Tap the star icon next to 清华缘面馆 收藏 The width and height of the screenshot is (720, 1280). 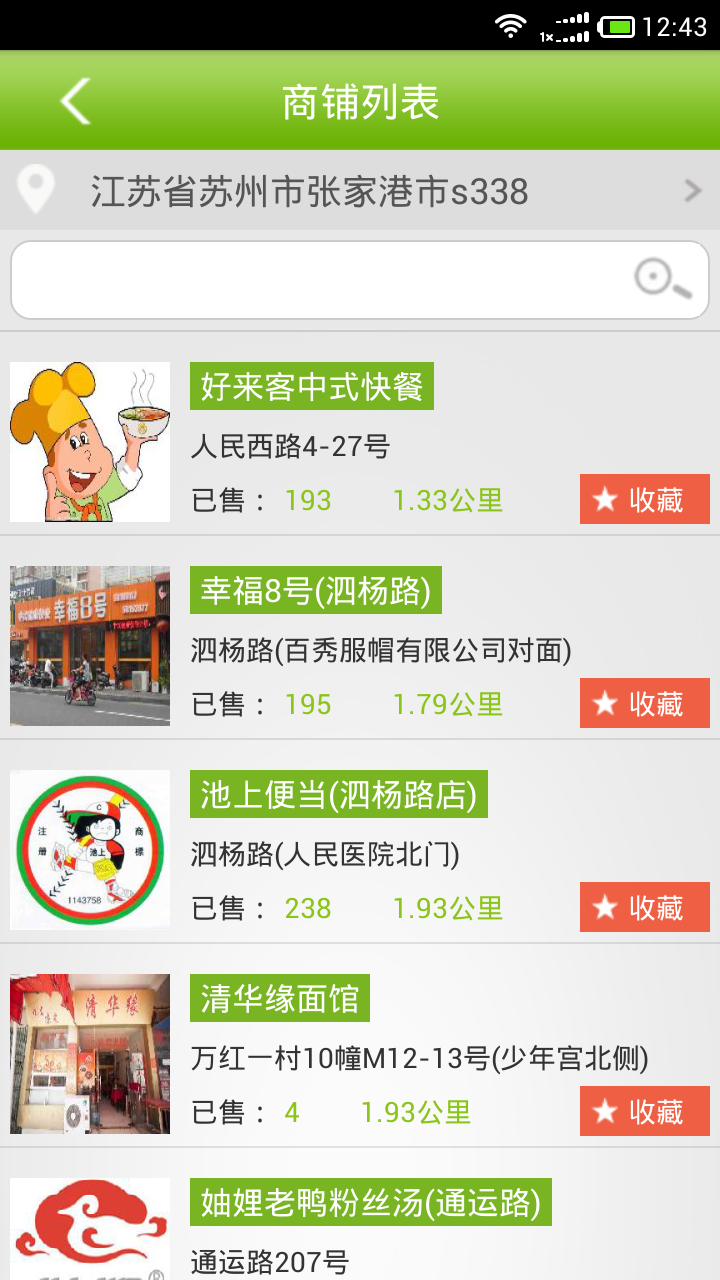[x=607, y=1111]
